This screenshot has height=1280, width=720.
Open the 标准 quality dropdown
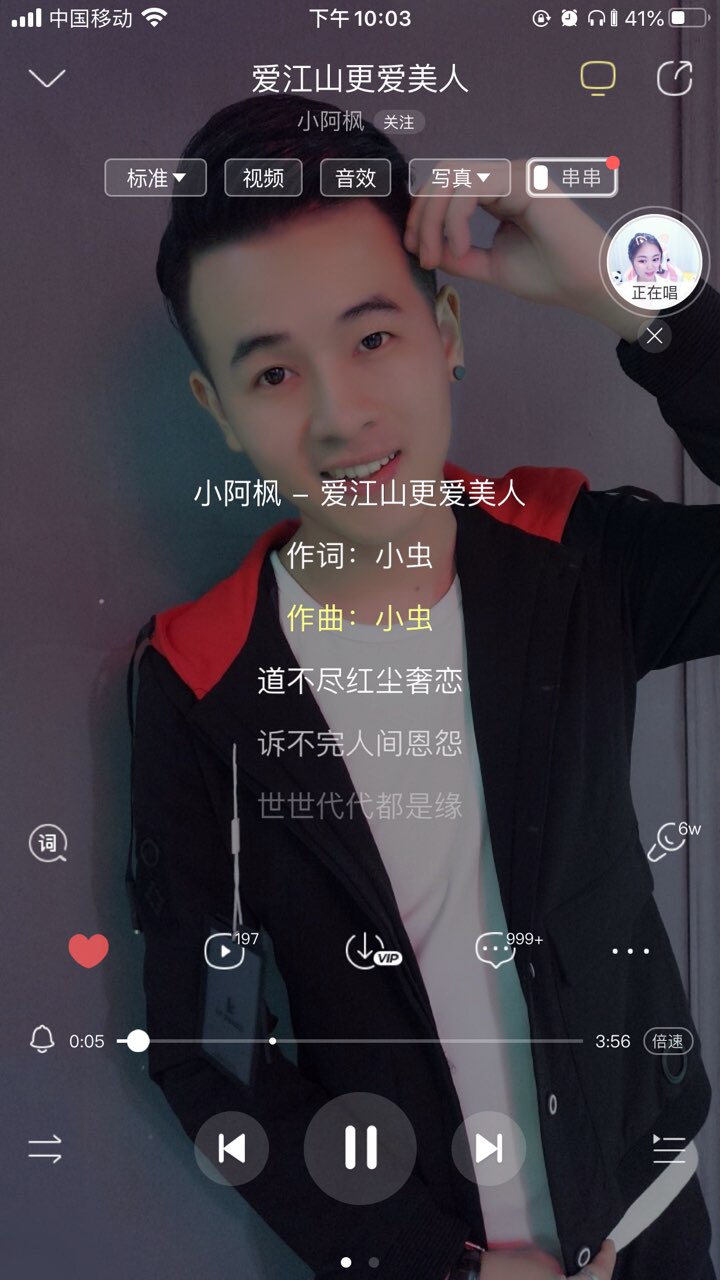point(156,178)
